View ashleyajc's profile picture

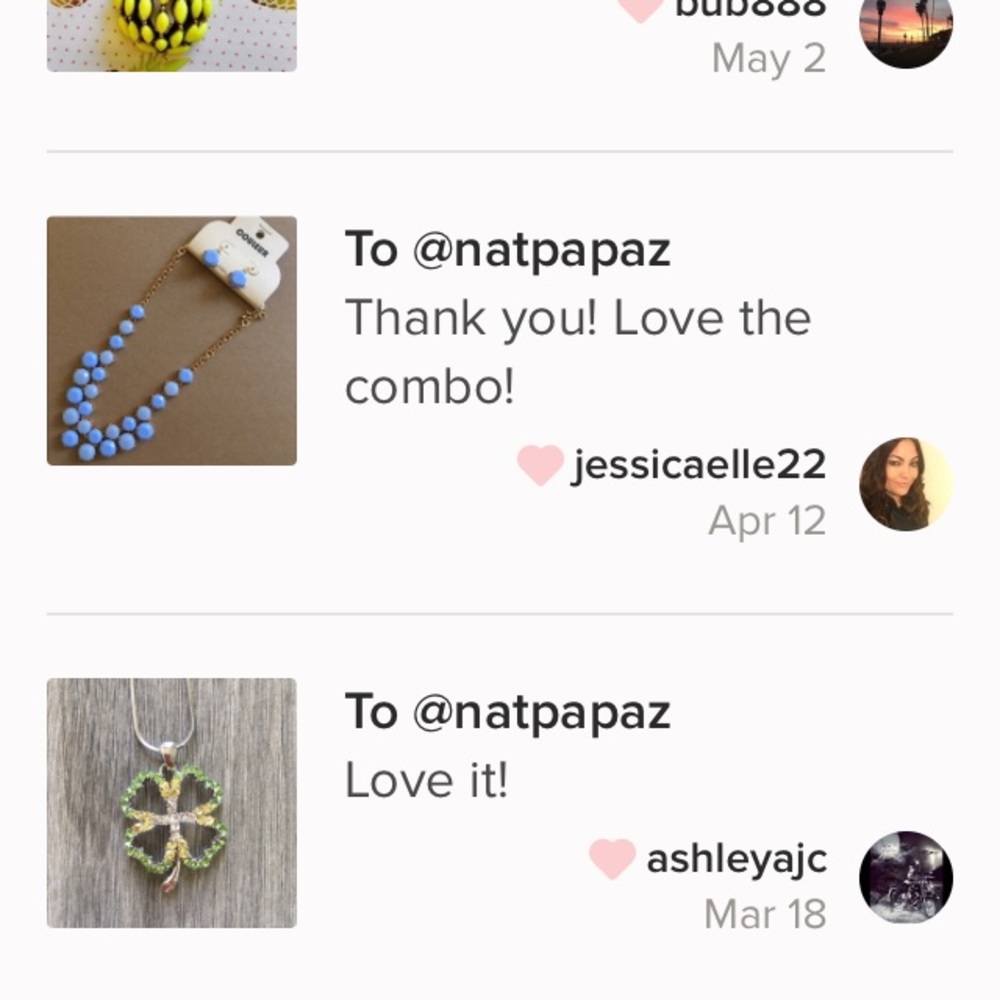coord(905,876)
